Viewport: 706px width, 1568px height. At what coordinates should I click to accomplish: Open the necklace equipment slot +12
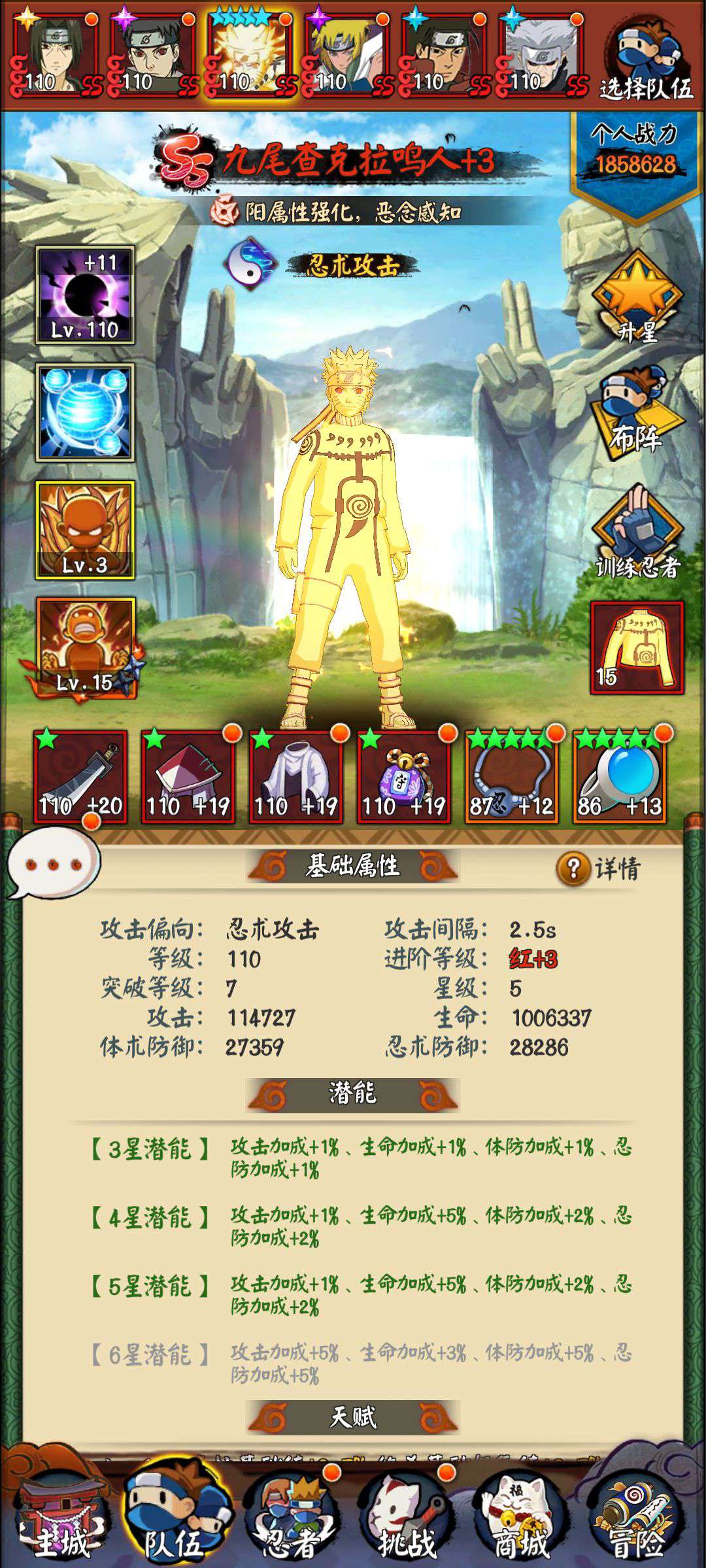(x=512, y=777)
